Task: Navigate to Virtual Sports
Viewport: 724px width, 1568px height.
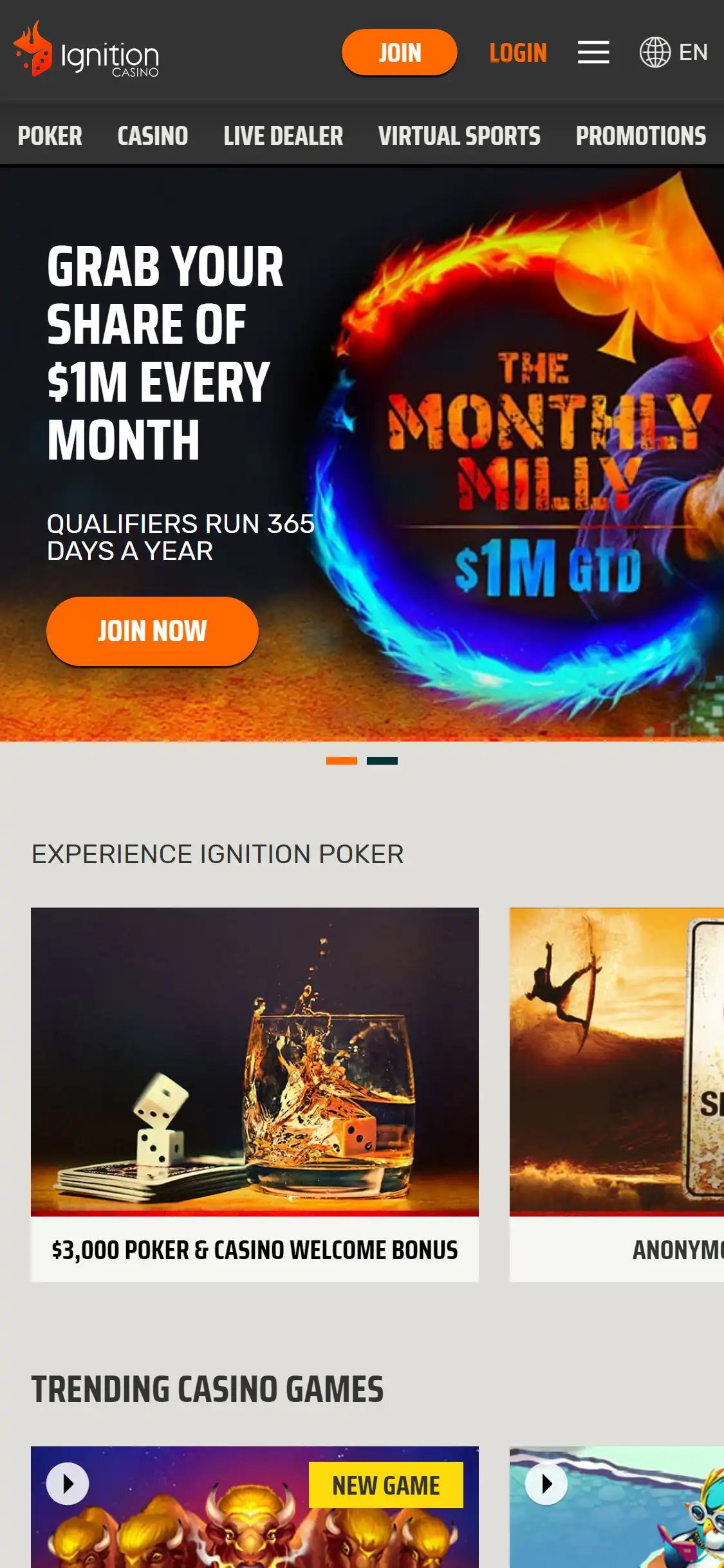Action: pos(459,136)
